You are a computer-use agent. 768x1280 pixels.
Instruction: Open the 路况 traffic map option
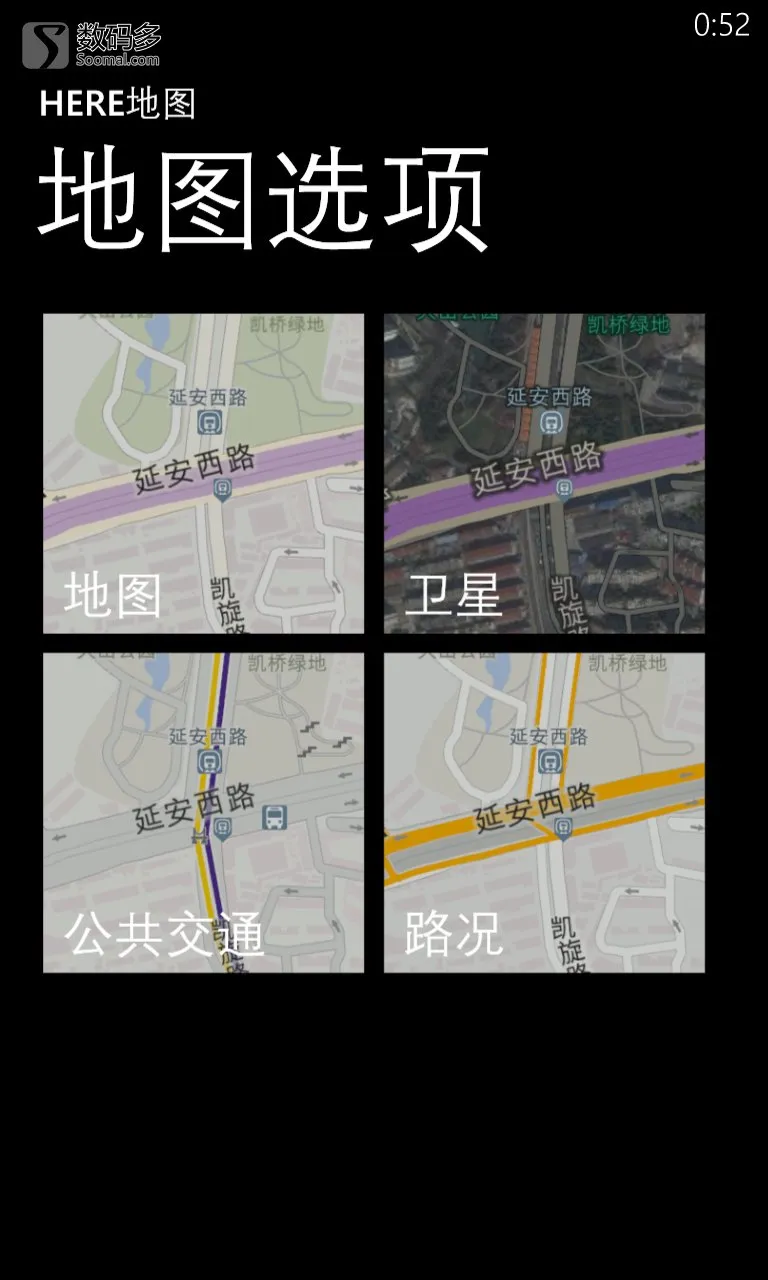pyautogui.click(x=544, y=812)
